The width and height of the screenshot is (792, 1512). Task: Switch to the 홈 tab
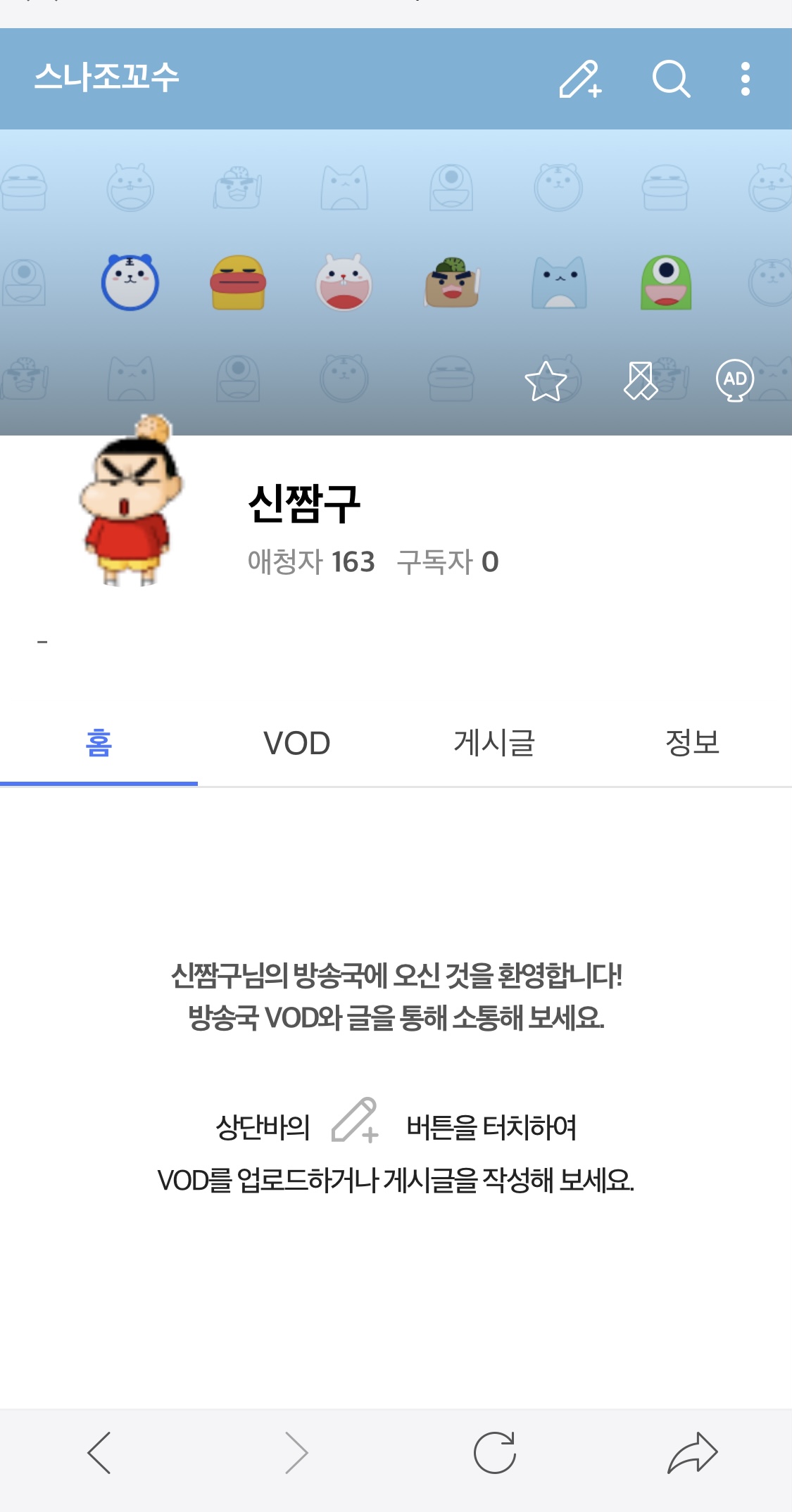(x=99, y=743)
